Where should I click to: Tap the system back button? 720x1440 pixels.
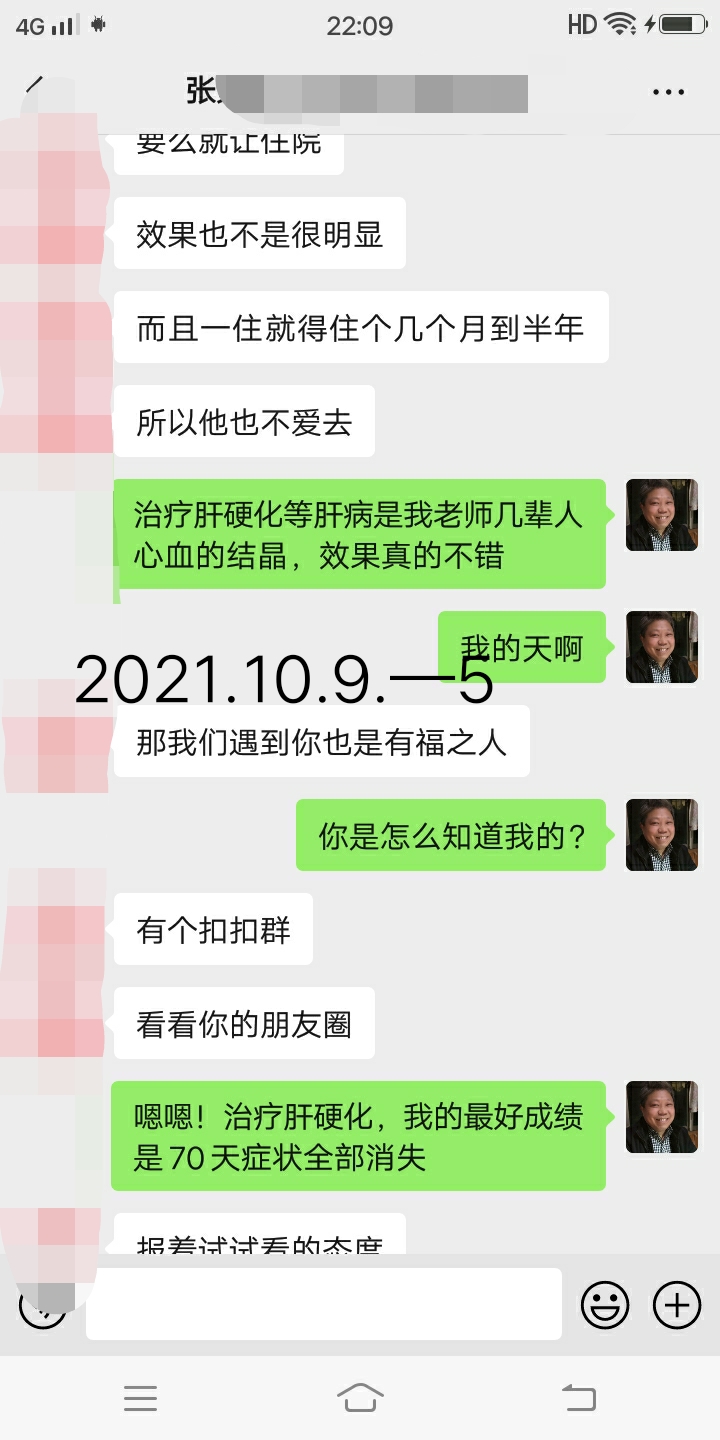(578, 1397)
